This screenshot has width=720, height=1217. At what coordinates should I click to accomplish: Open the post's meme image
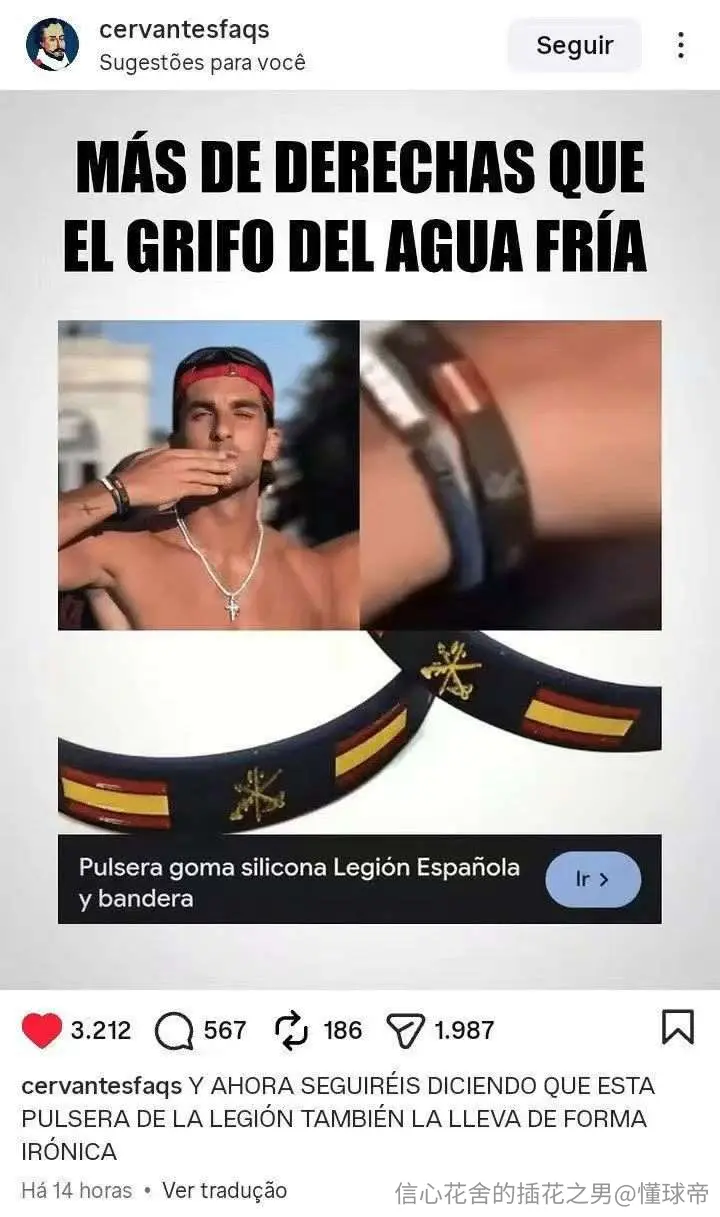(x=360, y=540)
